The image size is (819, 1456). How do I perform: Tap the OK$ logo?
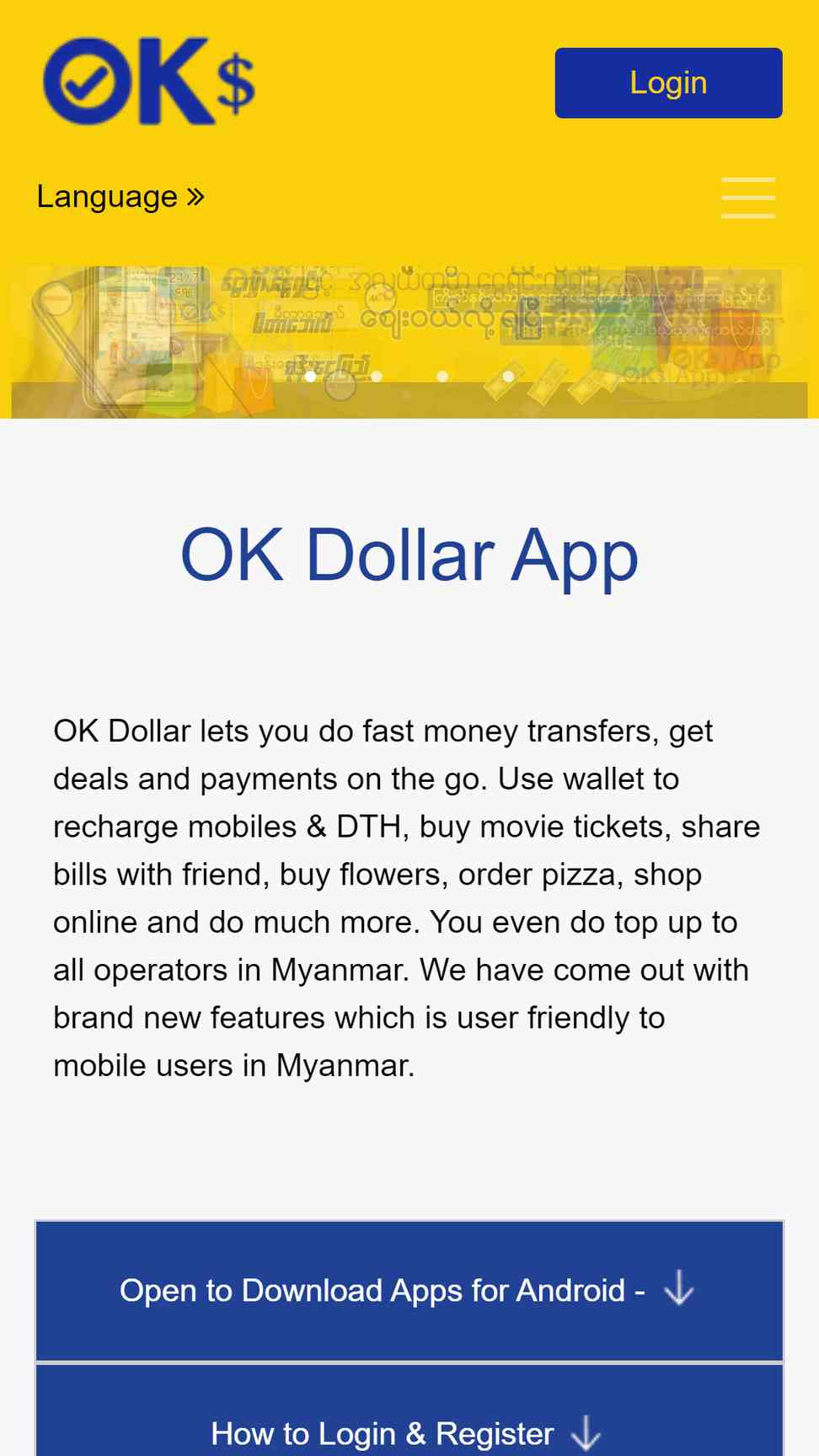tap(150, 81)
